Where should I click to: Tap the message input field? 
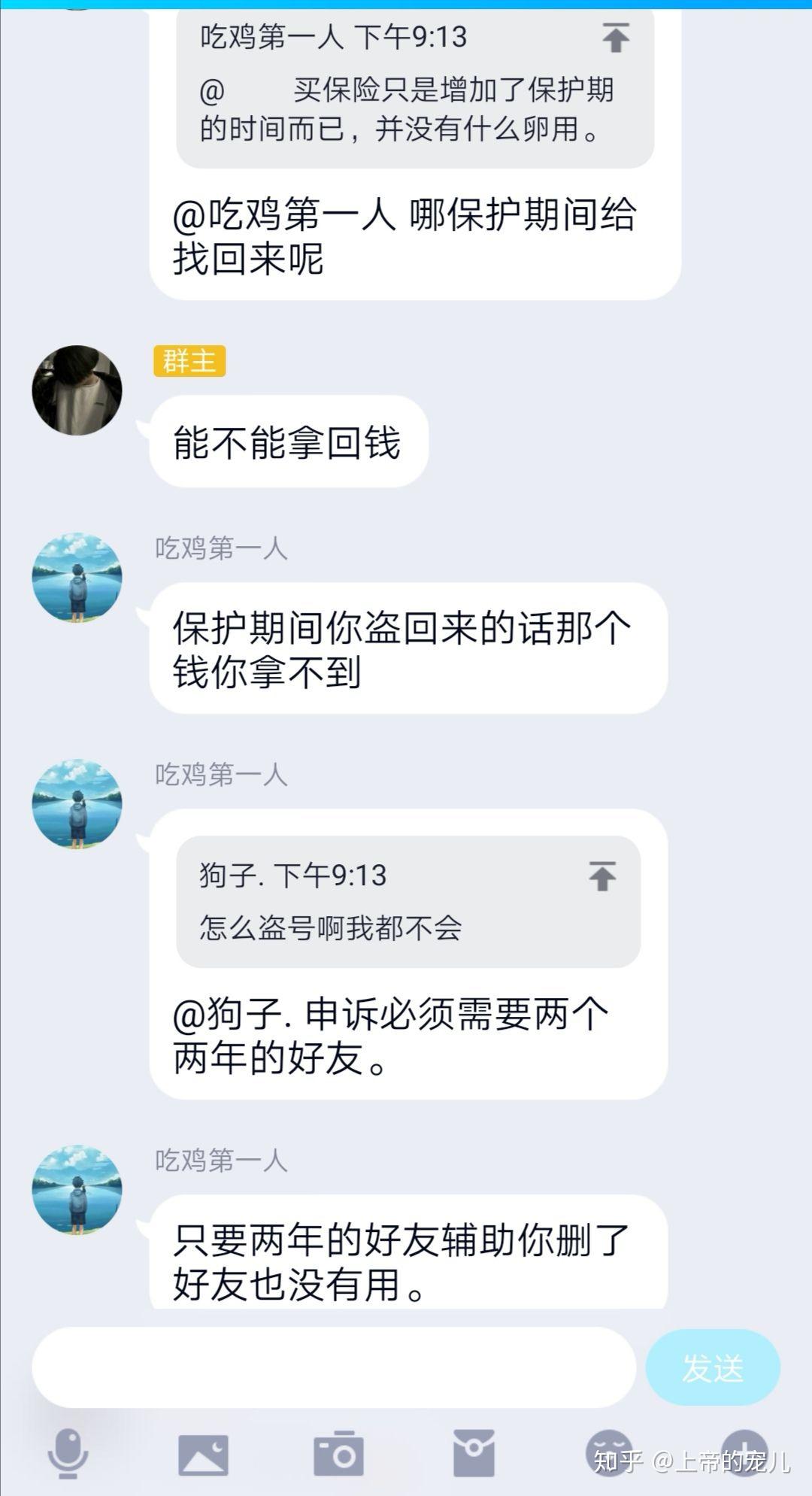(334, 1367)
